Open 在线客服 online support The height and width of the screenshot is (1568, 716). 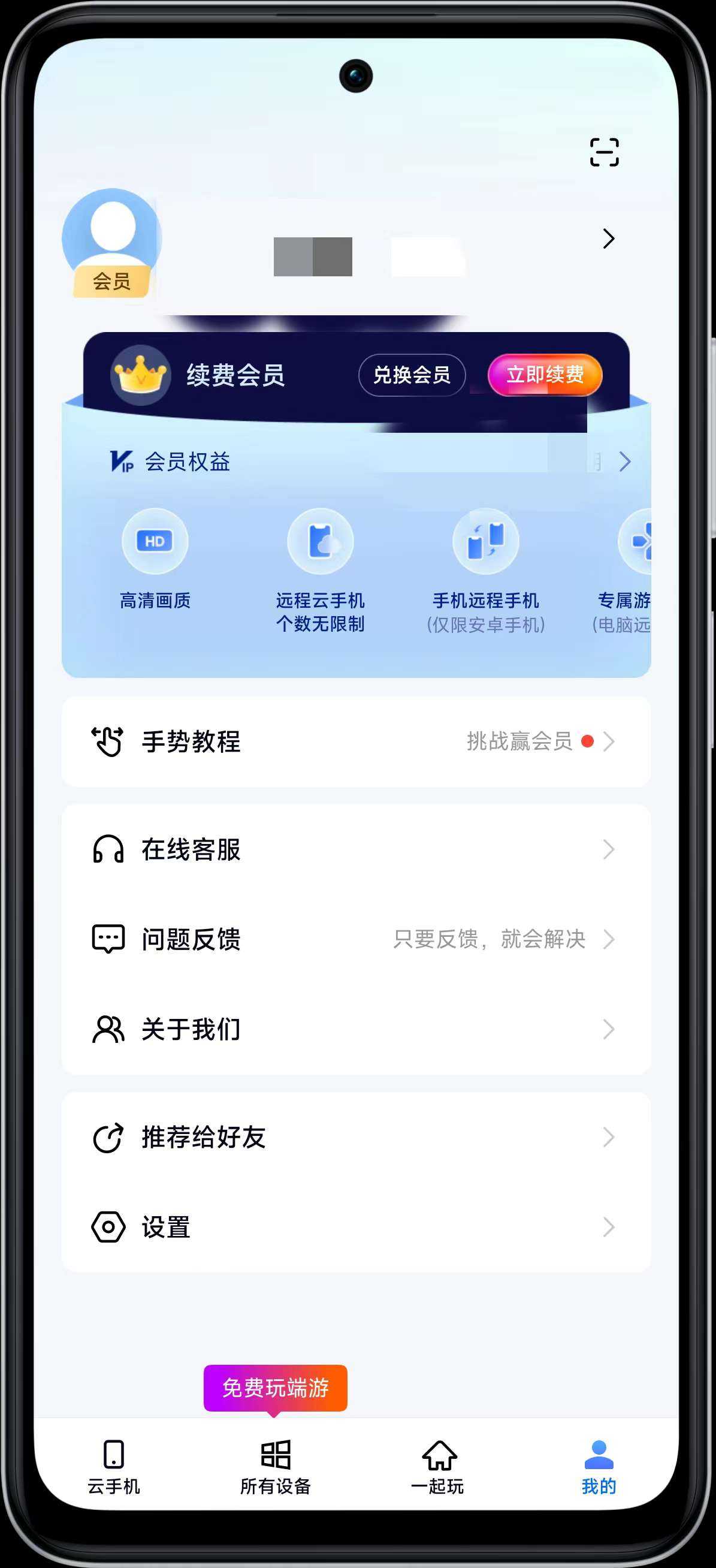point(356,849)
